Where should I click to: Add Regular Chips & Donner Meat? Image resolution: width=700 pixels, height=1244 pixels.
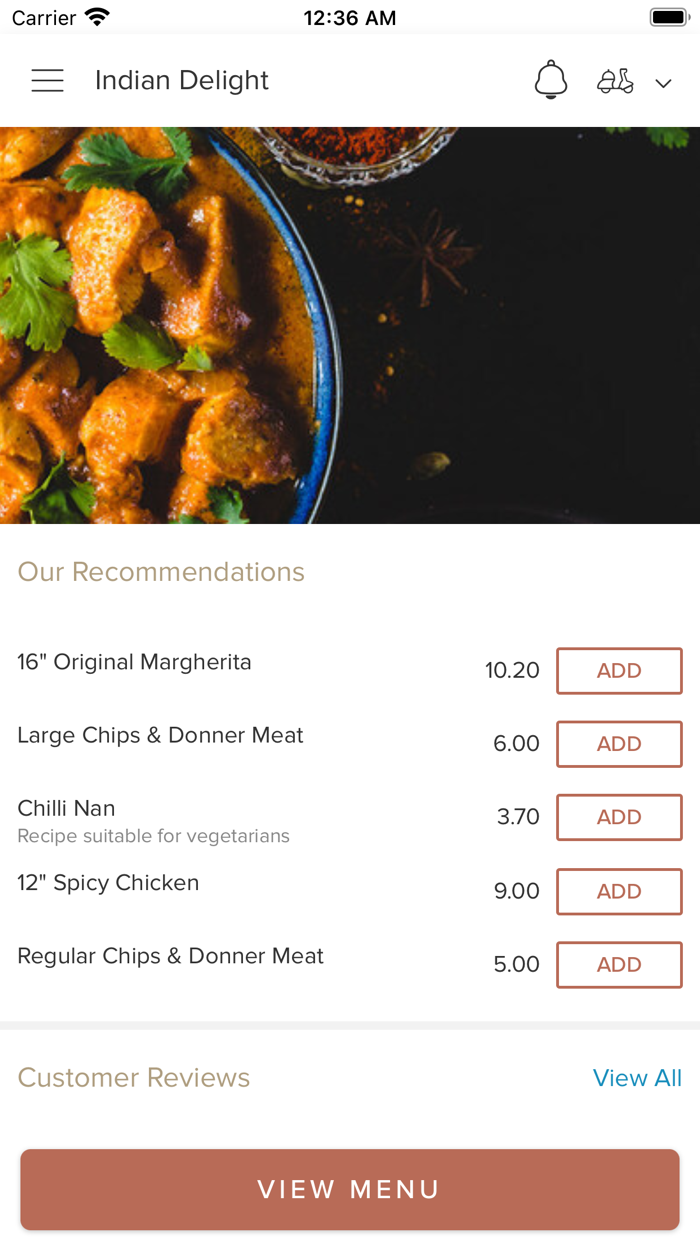tap(619, 964)
